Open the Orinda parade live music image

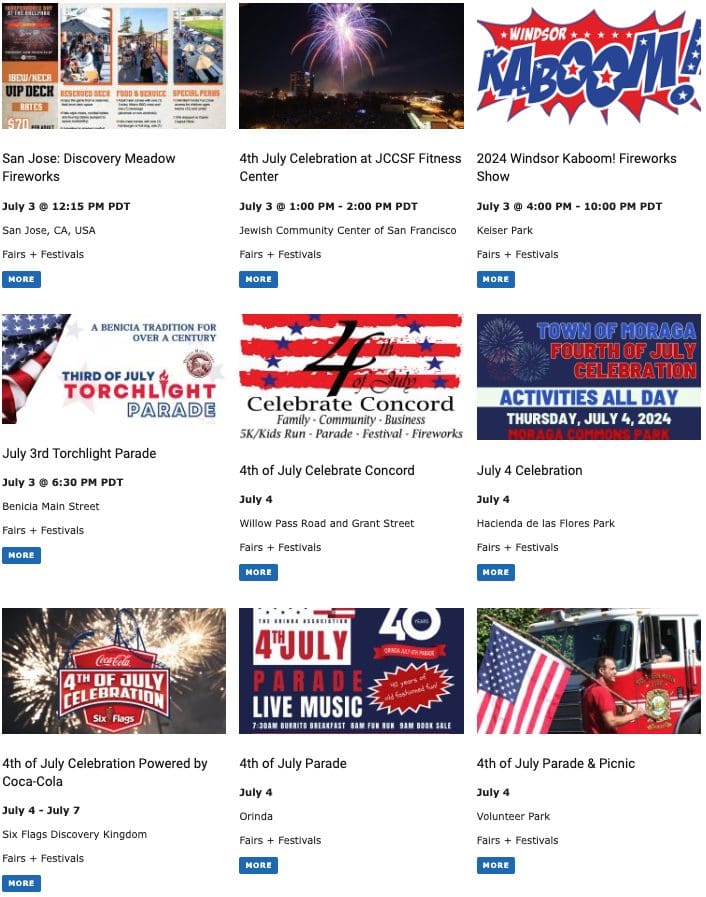[351, 671]
